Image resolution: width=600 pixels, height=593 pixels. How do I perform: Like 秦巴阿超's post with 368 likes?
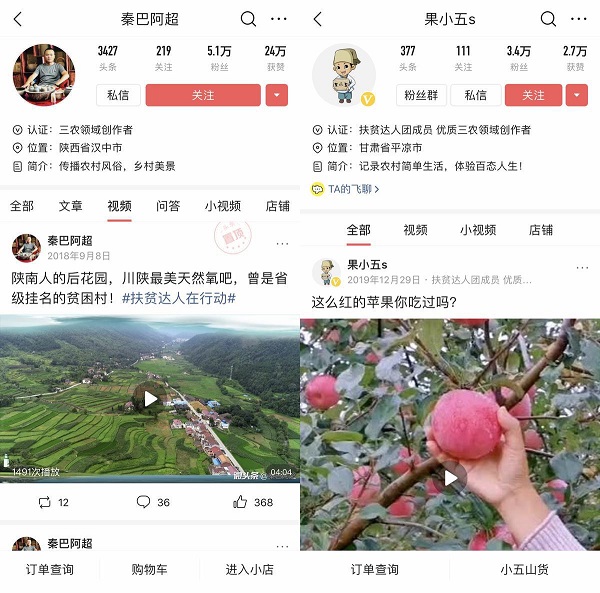point(252,502)
